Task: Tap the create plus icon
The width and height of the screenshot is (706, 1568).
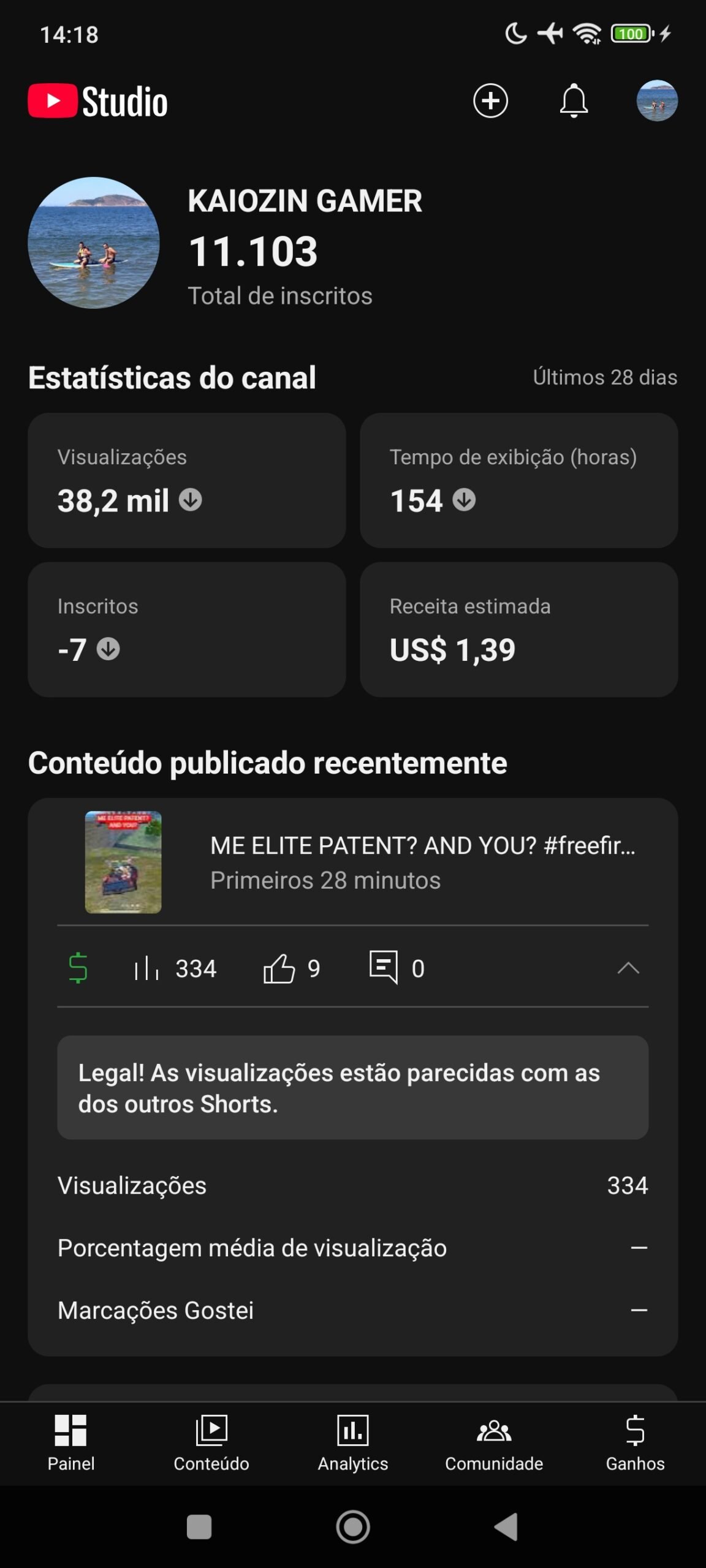Action: [490, 100]
